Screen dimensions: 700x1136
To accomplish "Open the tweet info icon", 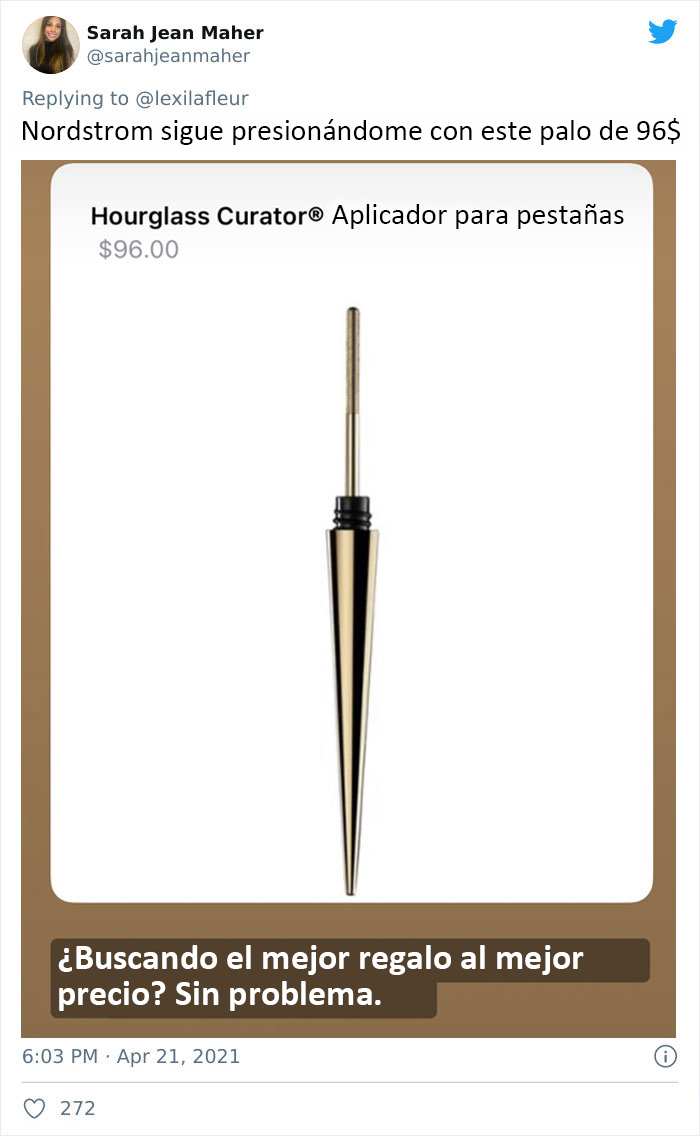I will click(663, 1056).
